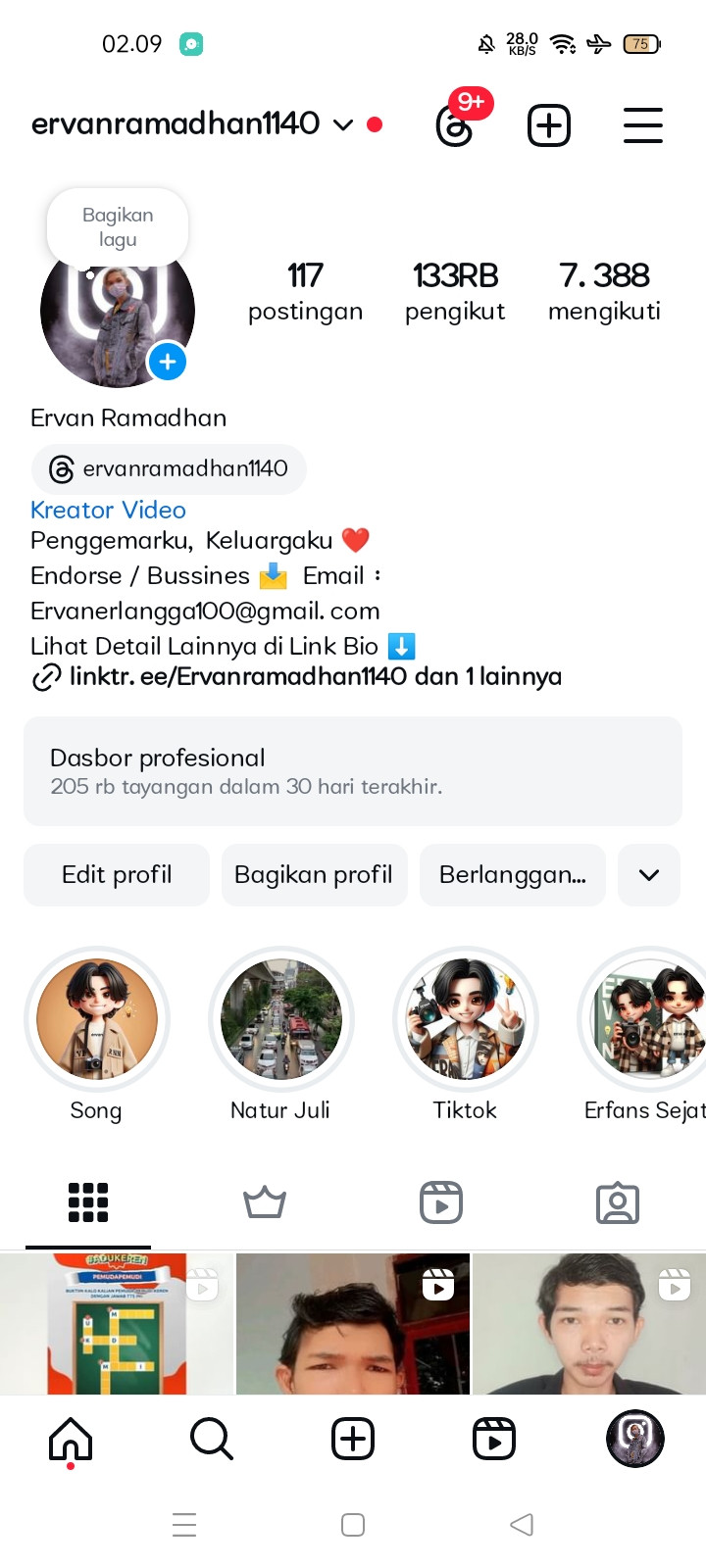Image resolution: width=706 pixels, height=1568 pixels.
Task: Tap Bagikan profil button
Action: point(314,874)
